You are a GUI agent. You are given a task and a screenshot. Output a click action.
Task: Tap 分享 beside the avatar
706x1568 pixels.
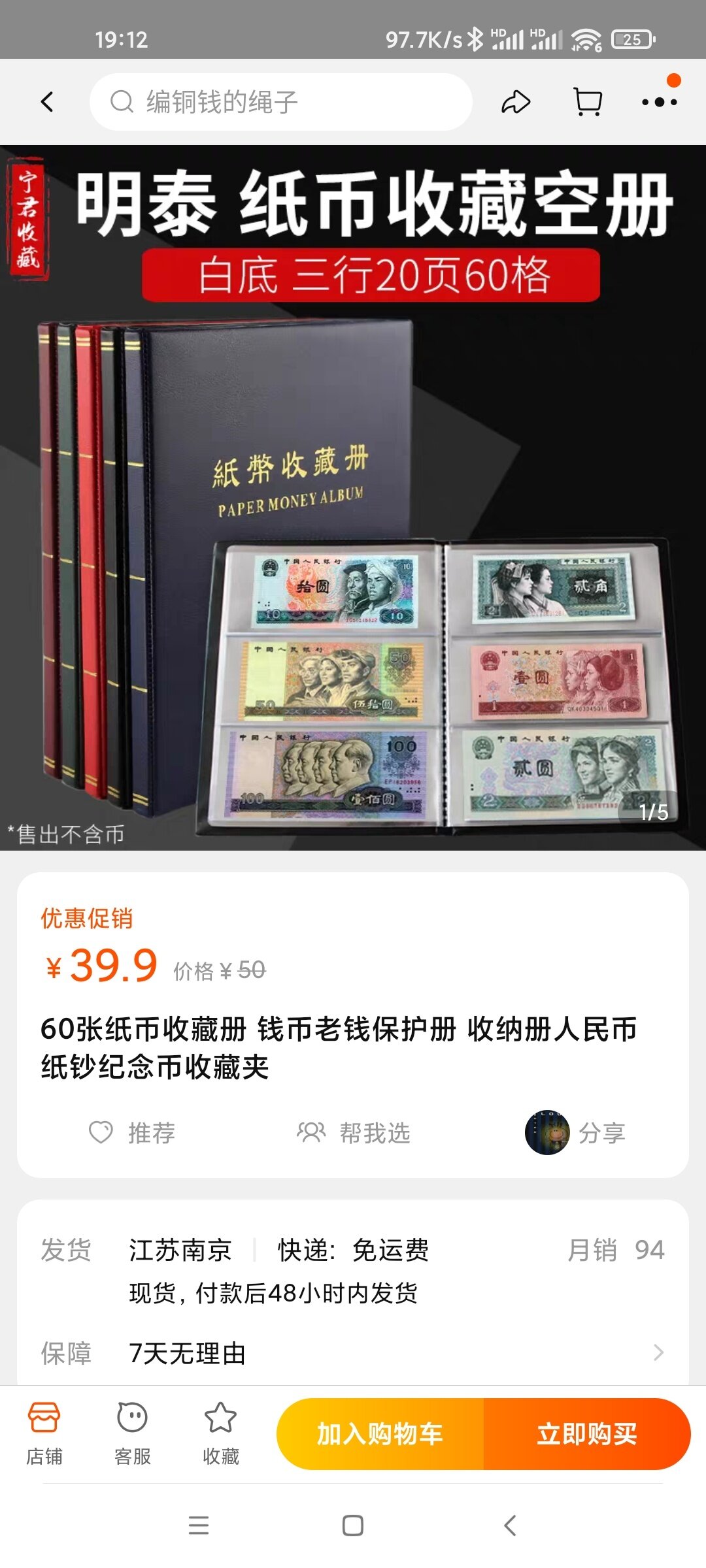pyautogui.click(x=601, y=1133)
